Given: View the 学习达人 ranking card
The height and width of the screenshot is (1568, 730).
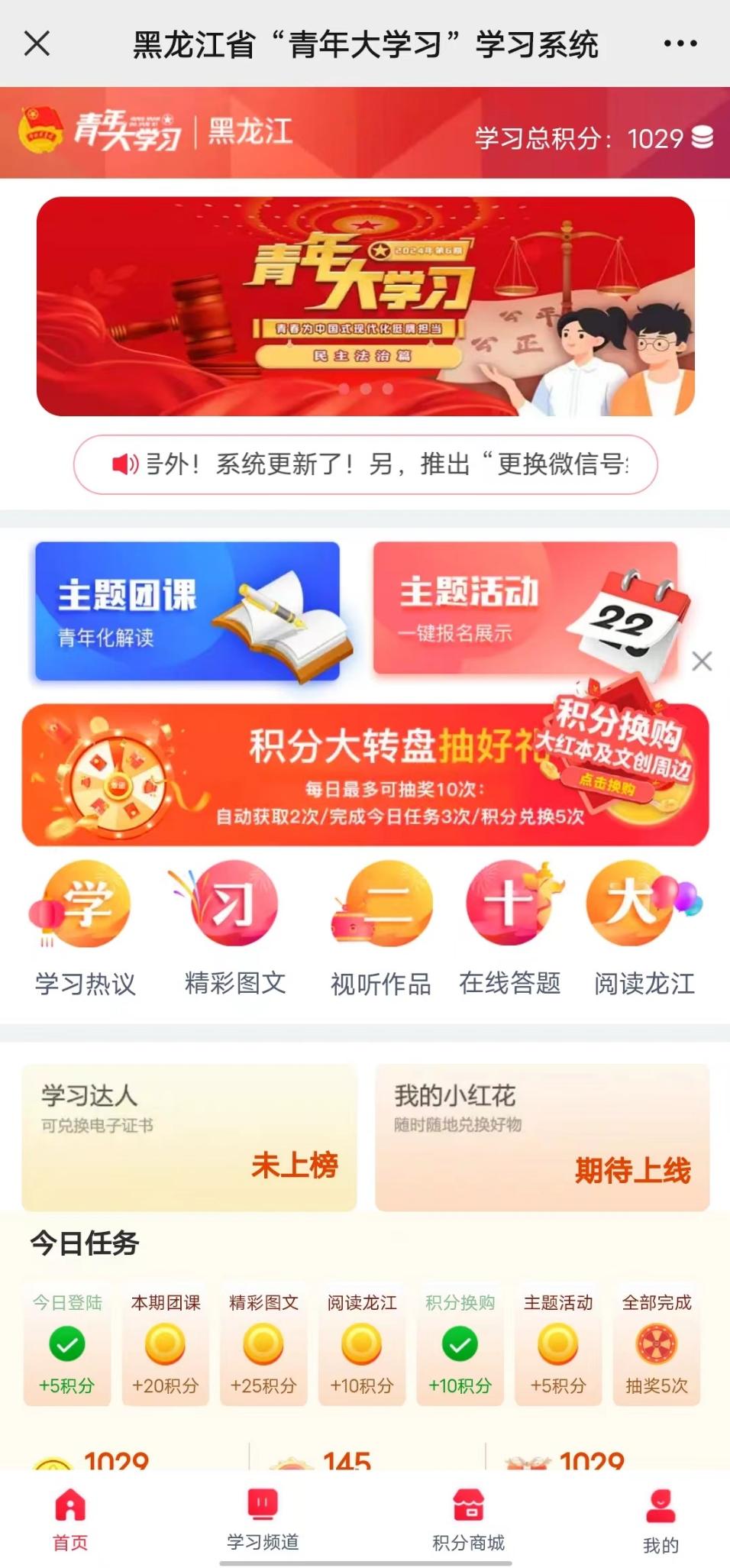Looking at the screenshot, I should (x=189, y=1136).
